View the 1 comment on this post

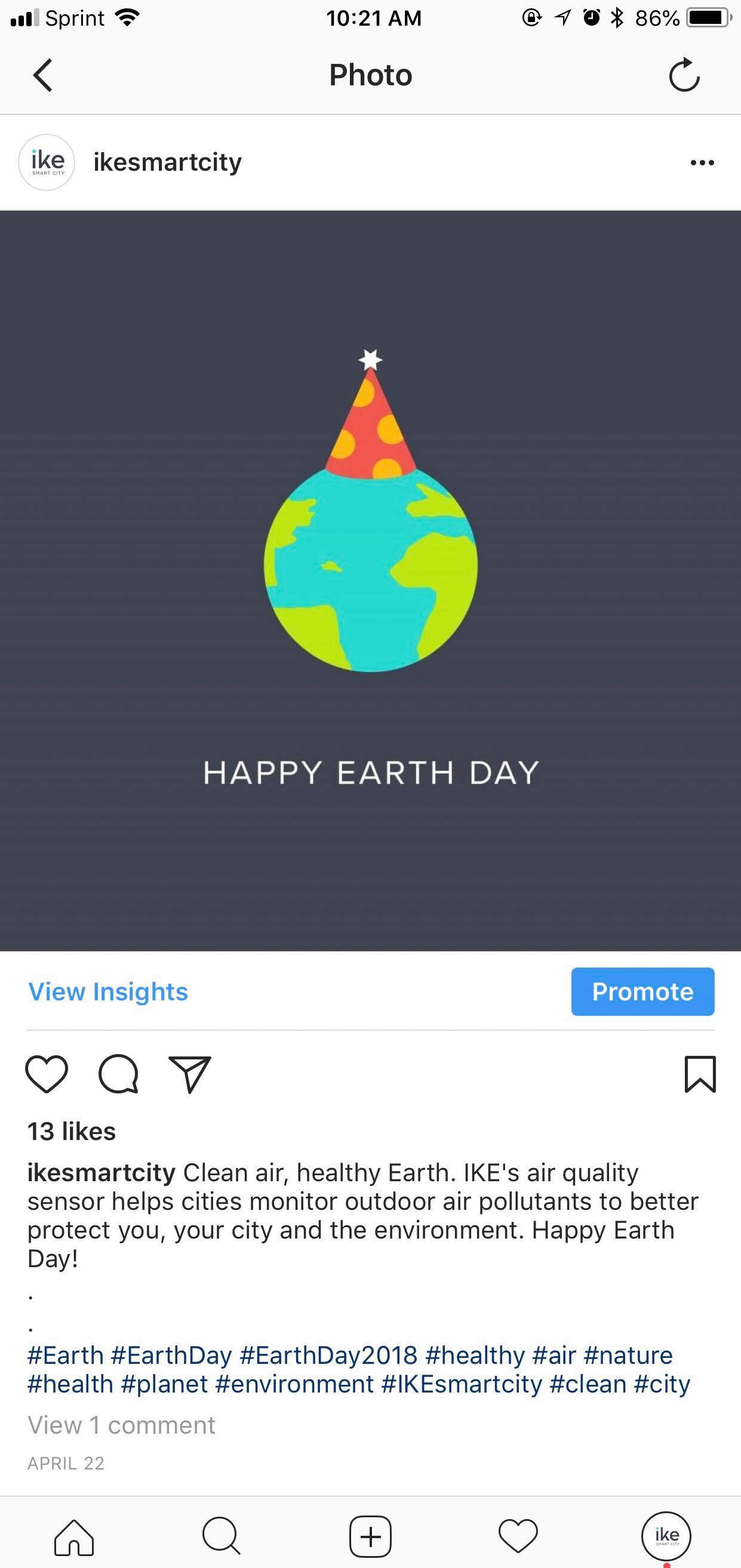[x=122, y=1425]
